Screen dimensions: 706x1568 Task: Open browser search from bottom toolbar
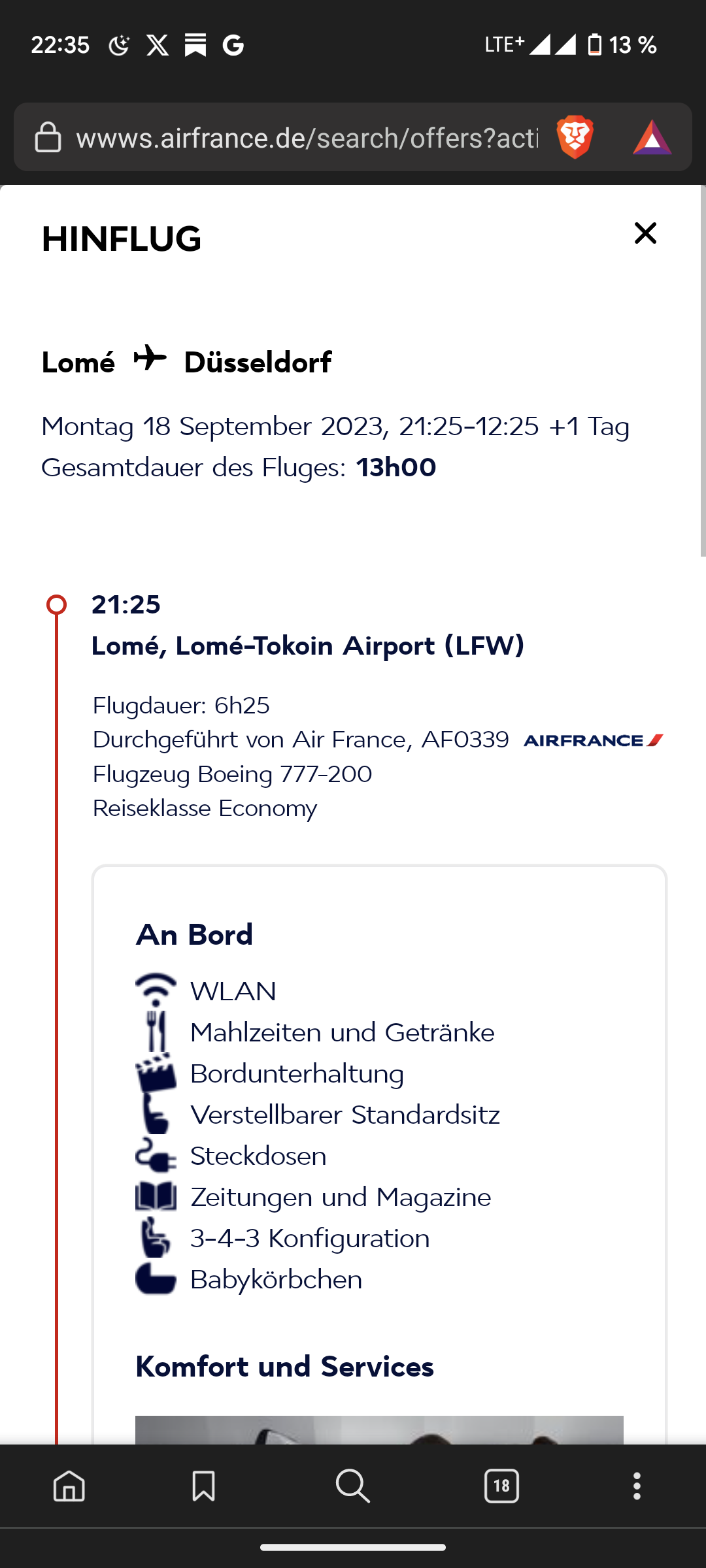tap(353, 1486)
